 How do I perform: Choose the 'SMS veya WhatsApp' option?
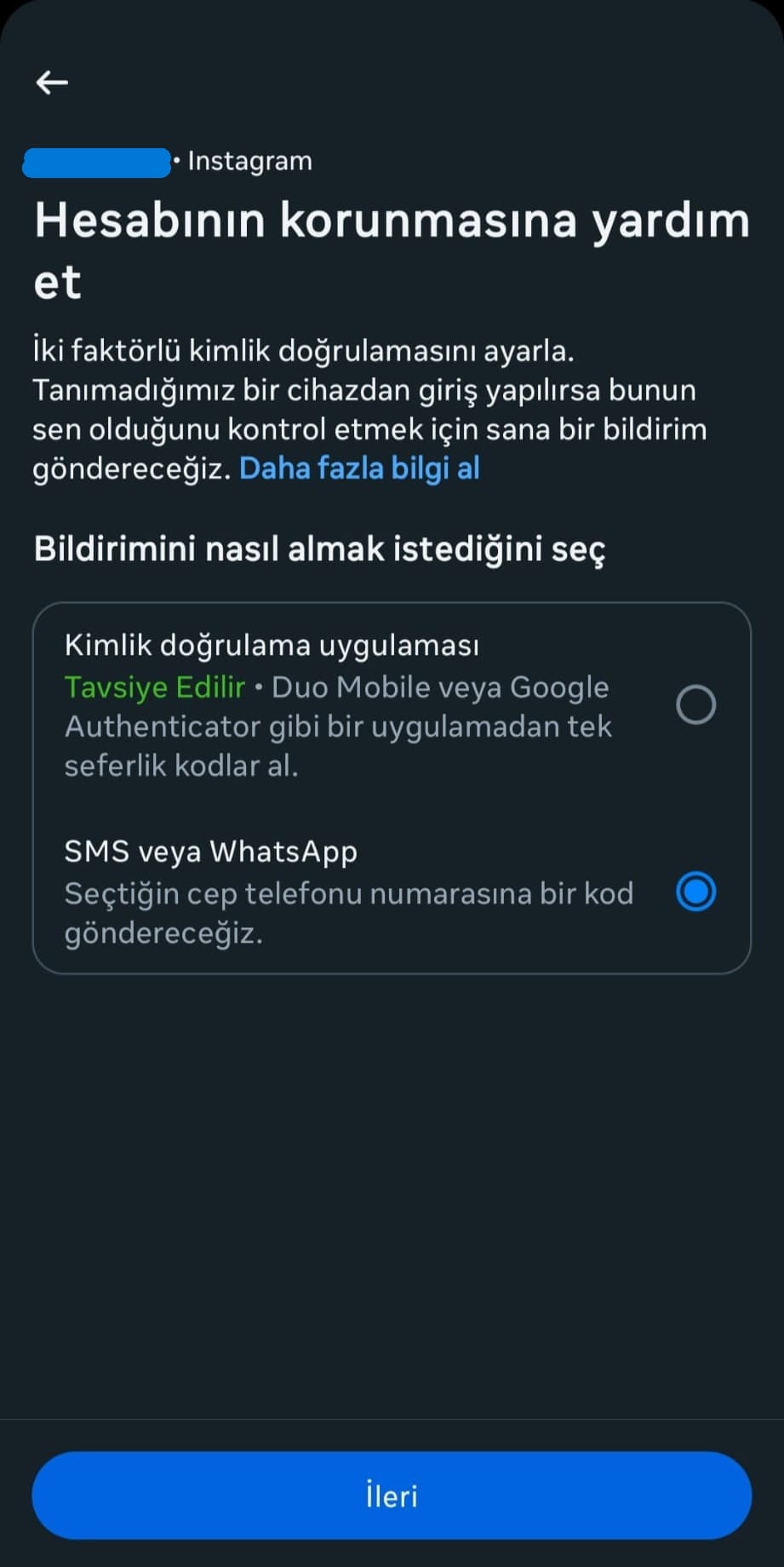pos(695,892)
